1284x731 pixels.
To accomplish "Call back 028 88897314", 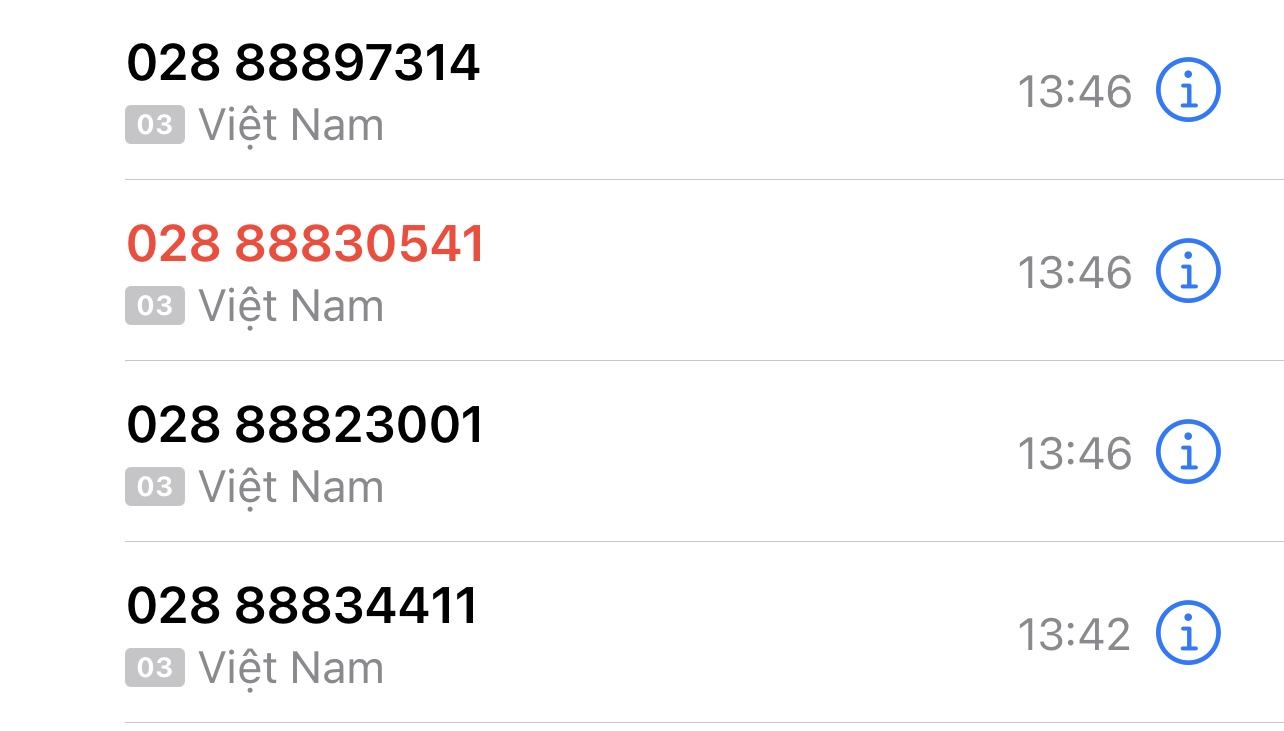I will pyautogui.click(x=303, y=64).
